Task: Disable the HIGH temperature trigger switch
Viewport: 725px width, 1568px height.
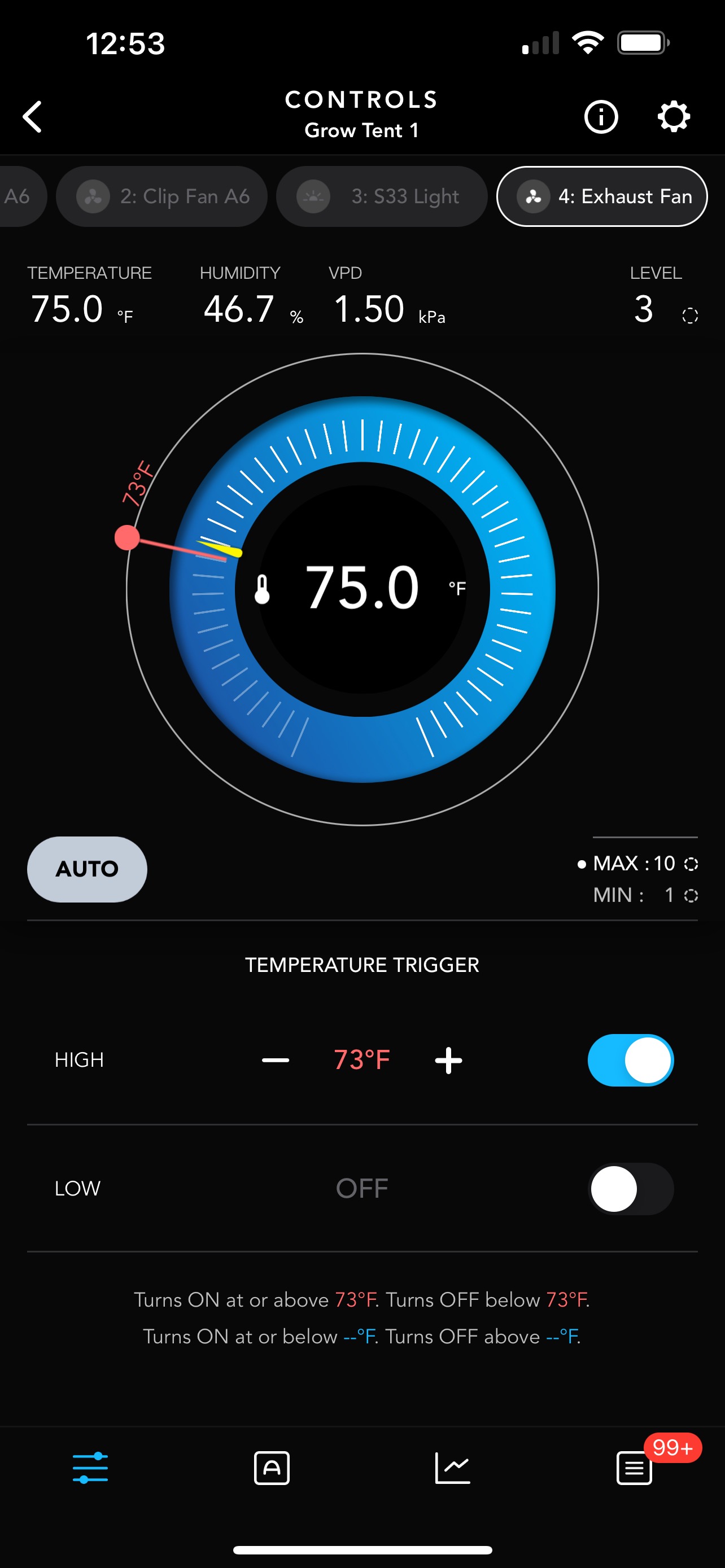Action: pyautogui.click(x=630, y=1060)
